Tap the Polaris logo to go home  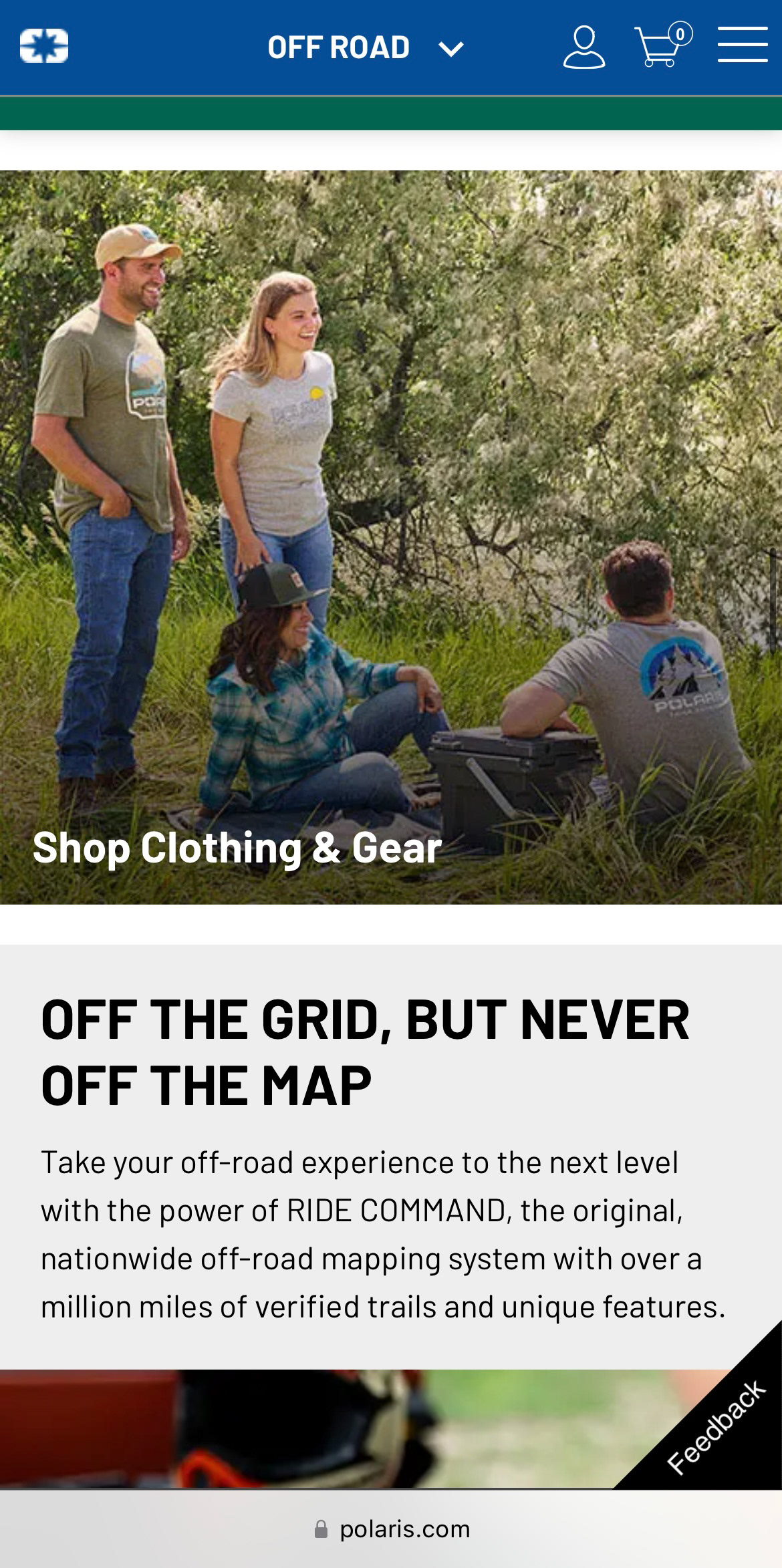44,46
